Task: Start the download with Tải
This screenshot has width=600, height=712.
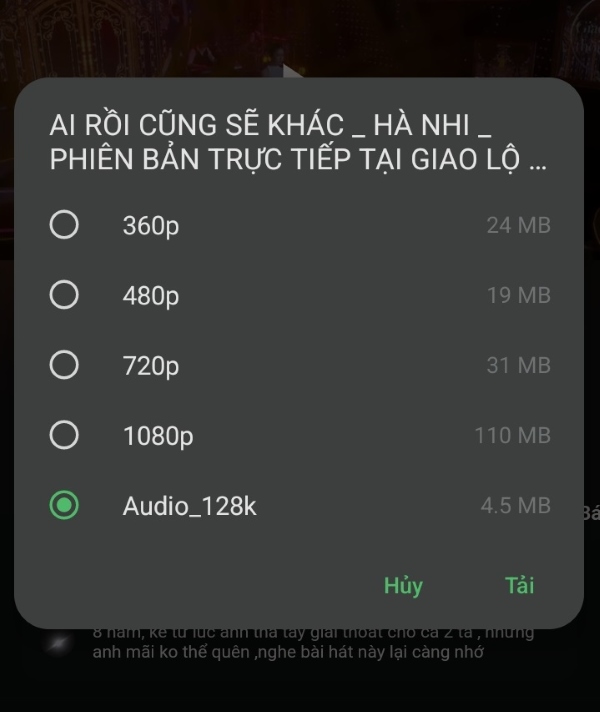Action: (x=520, y=586)
